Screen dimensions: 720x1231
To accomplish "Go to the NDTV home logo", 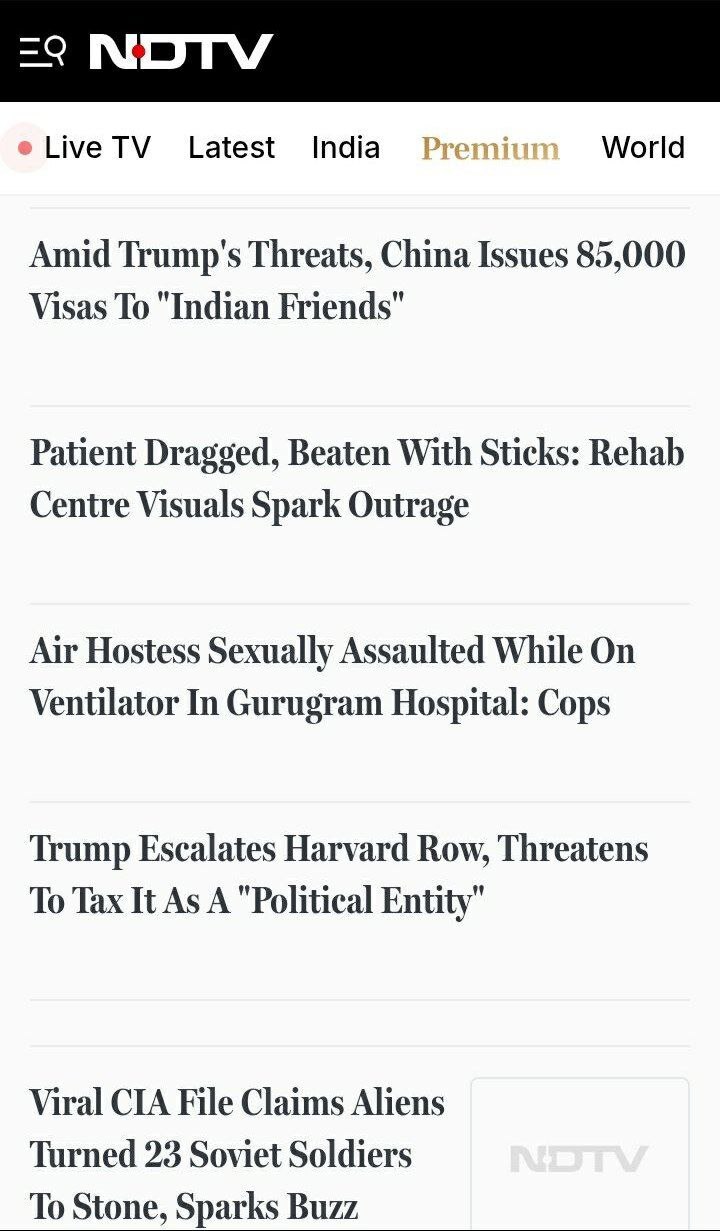I will pyautogui.click(x=181, y=52).
